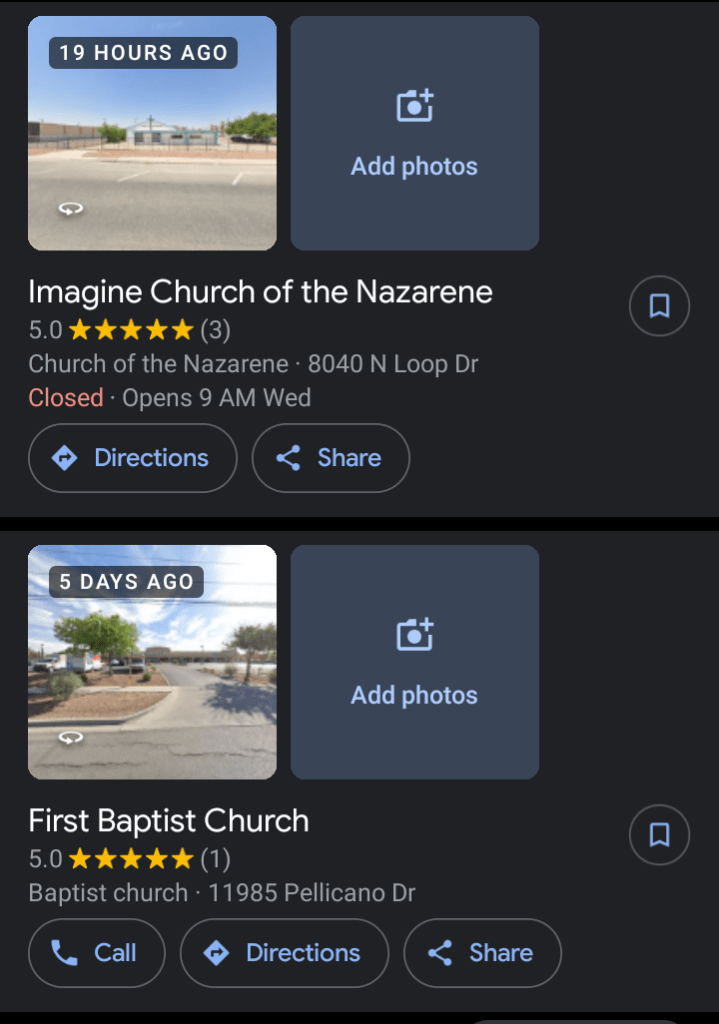Get directions to First Baptist Church

tap(284, 953)
